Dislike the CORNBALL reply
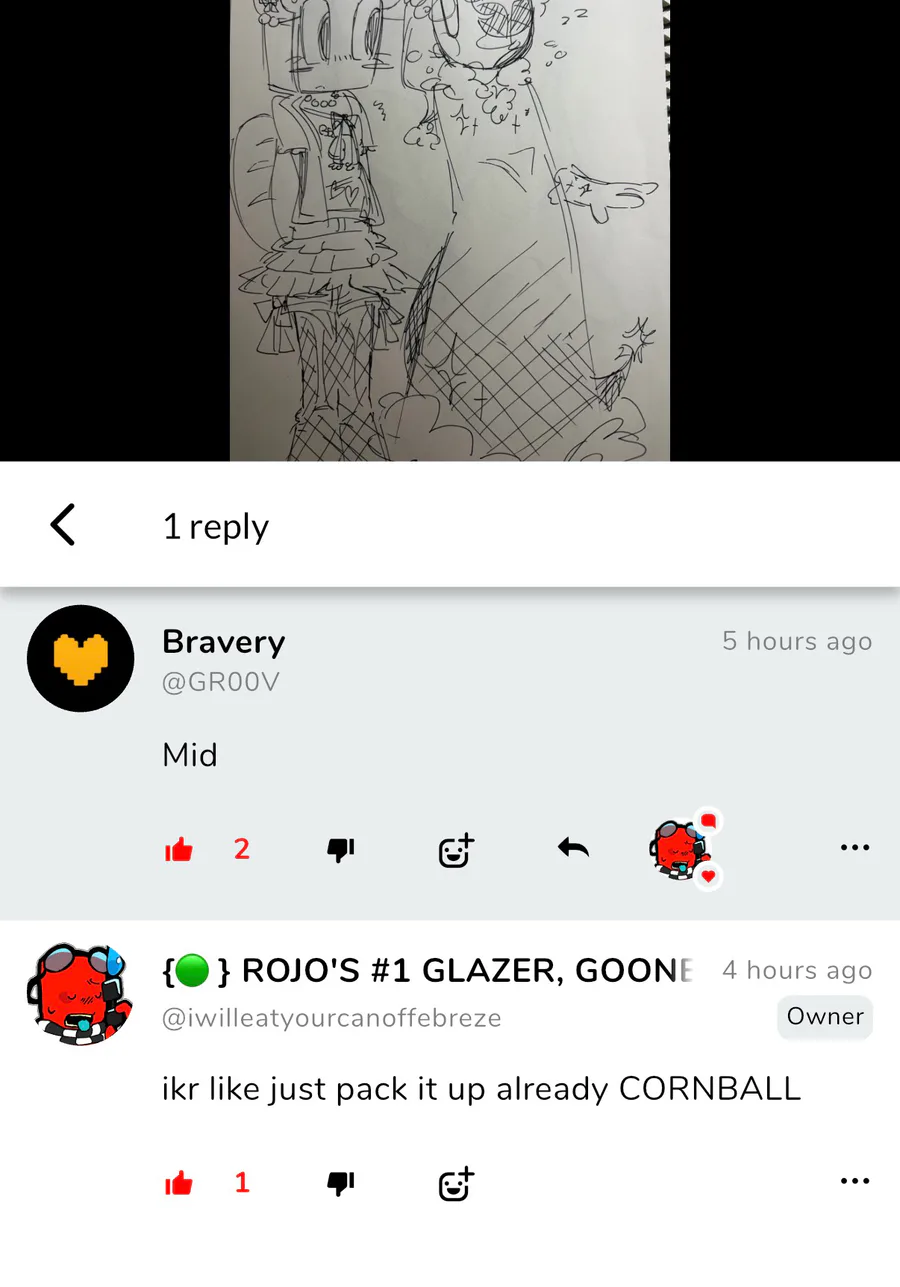900x1287 pixels. tap(341, 1184)
